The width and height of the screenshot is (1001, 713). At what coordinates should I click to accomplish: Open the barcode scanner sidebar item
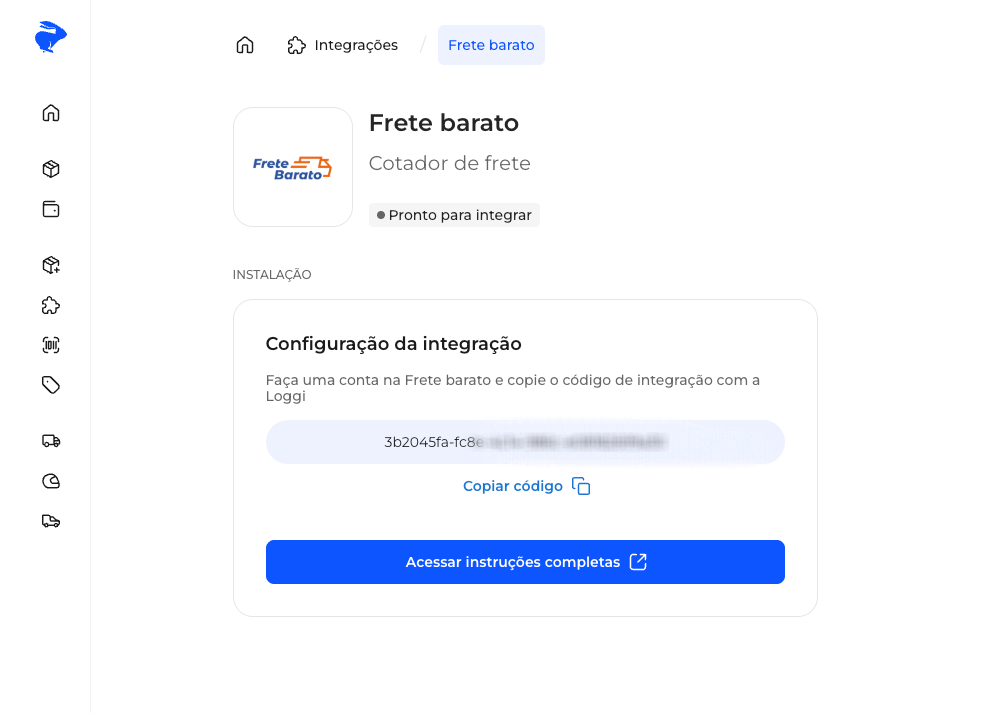51,345
